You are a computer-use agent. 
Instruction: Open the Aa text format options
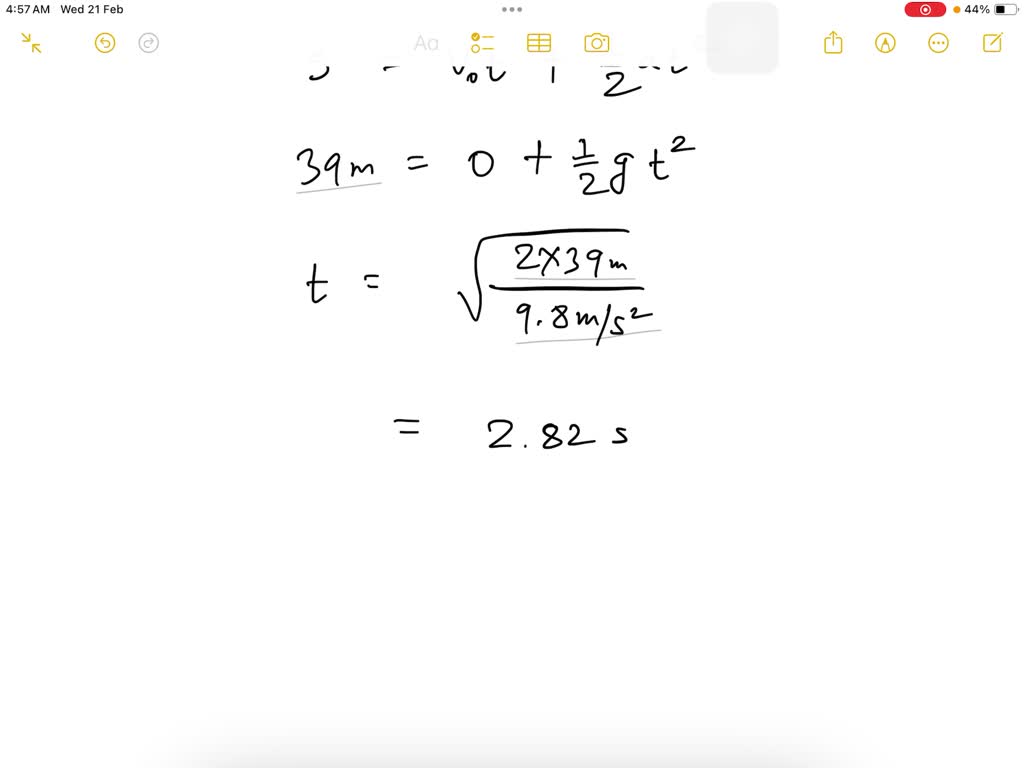click(x=426, y=43)
